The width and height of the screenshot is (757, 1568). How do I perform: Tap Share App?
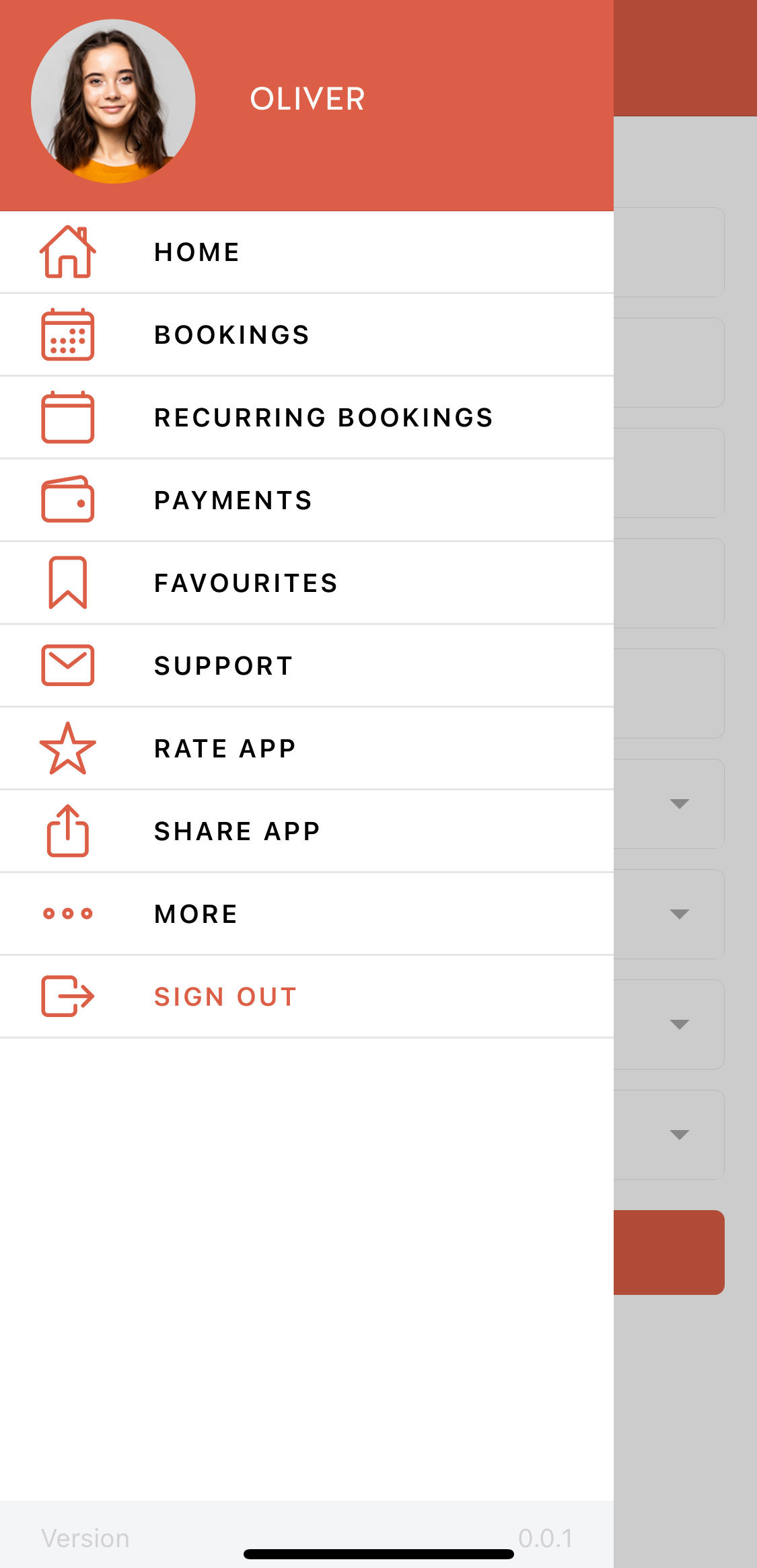[x=307, y=831]
